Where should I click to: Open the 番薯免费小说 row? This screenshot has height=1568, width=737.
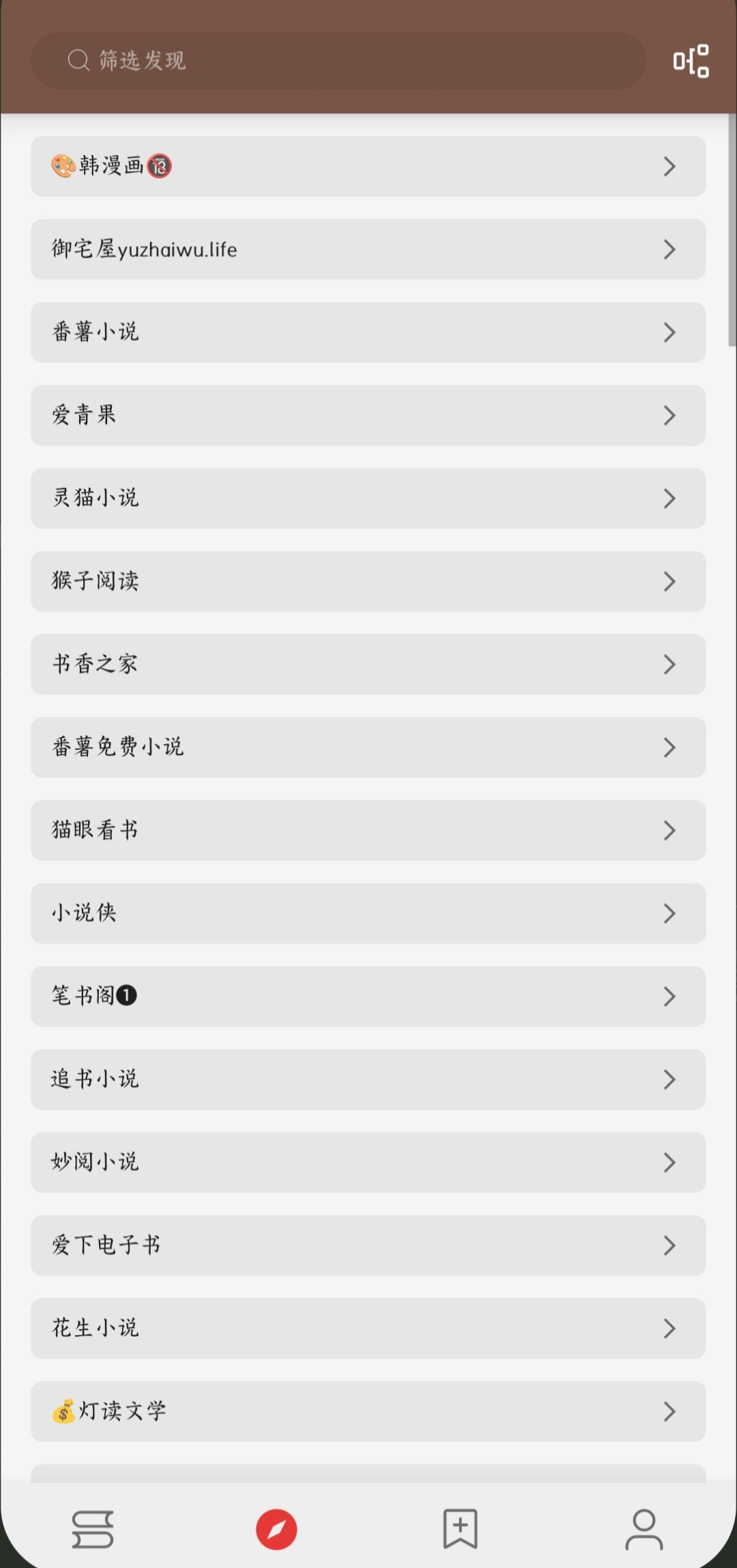[368, 748]
